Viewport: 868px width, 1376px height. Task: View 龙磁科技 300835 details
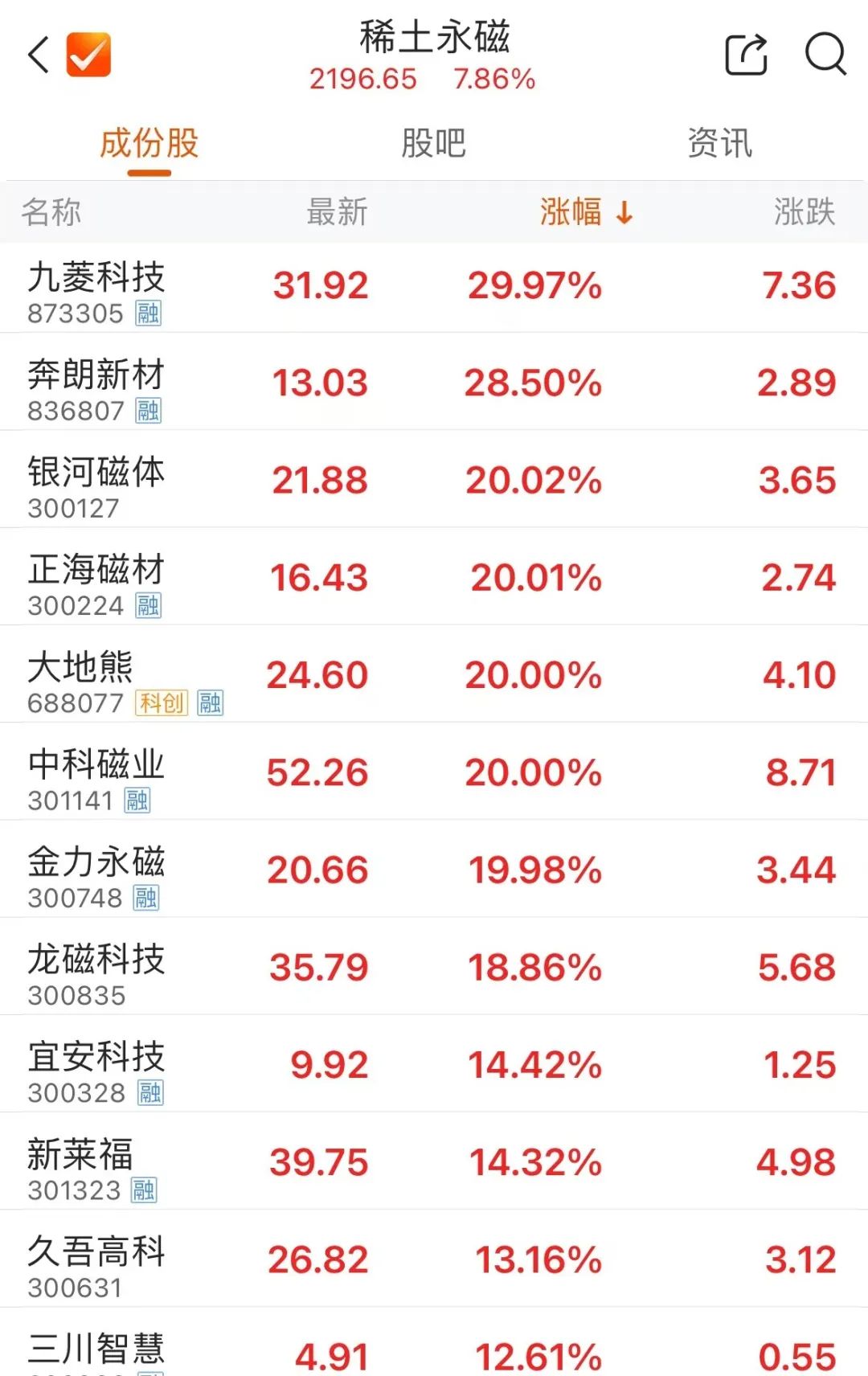(96, 969)
